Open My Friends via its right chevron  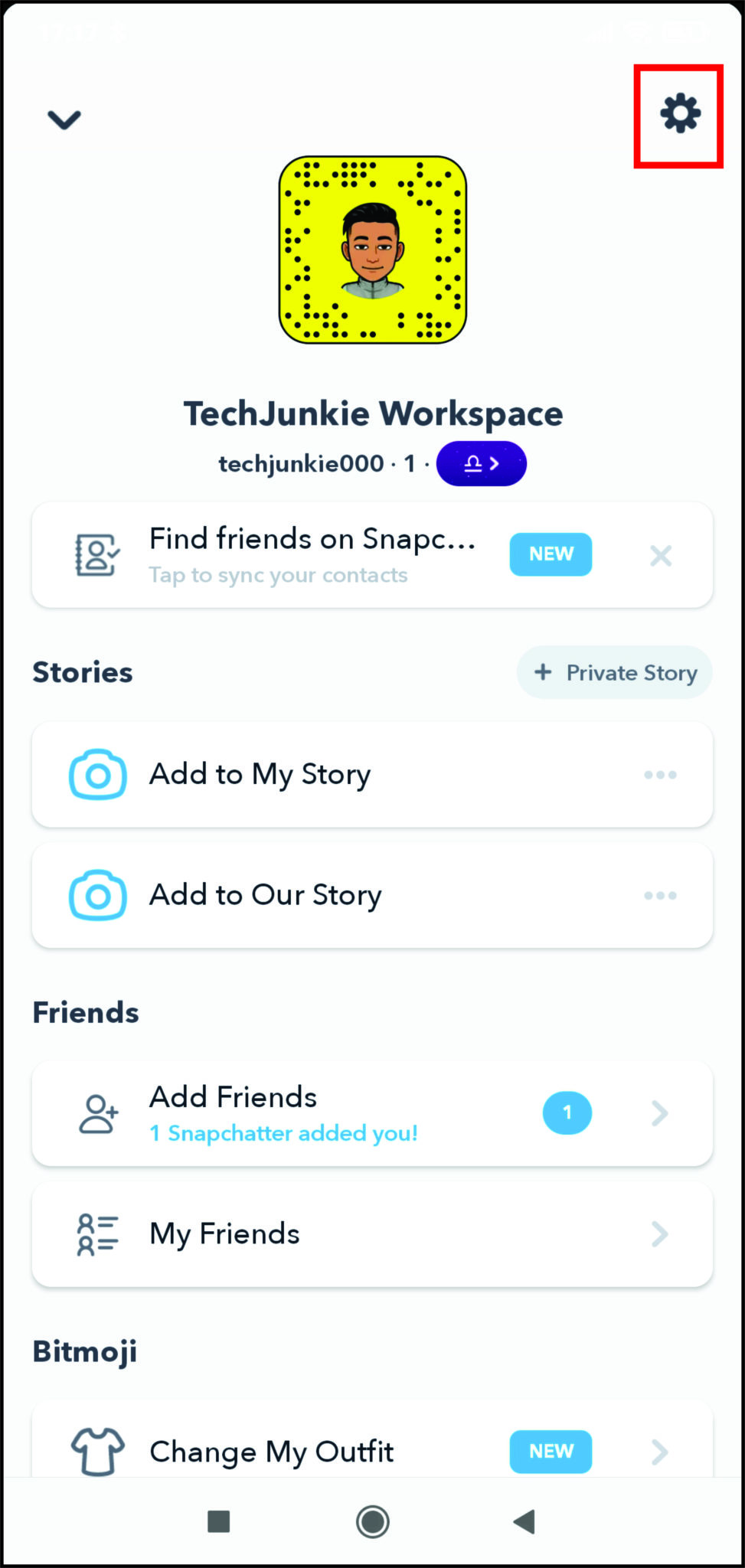[659, 1233]
